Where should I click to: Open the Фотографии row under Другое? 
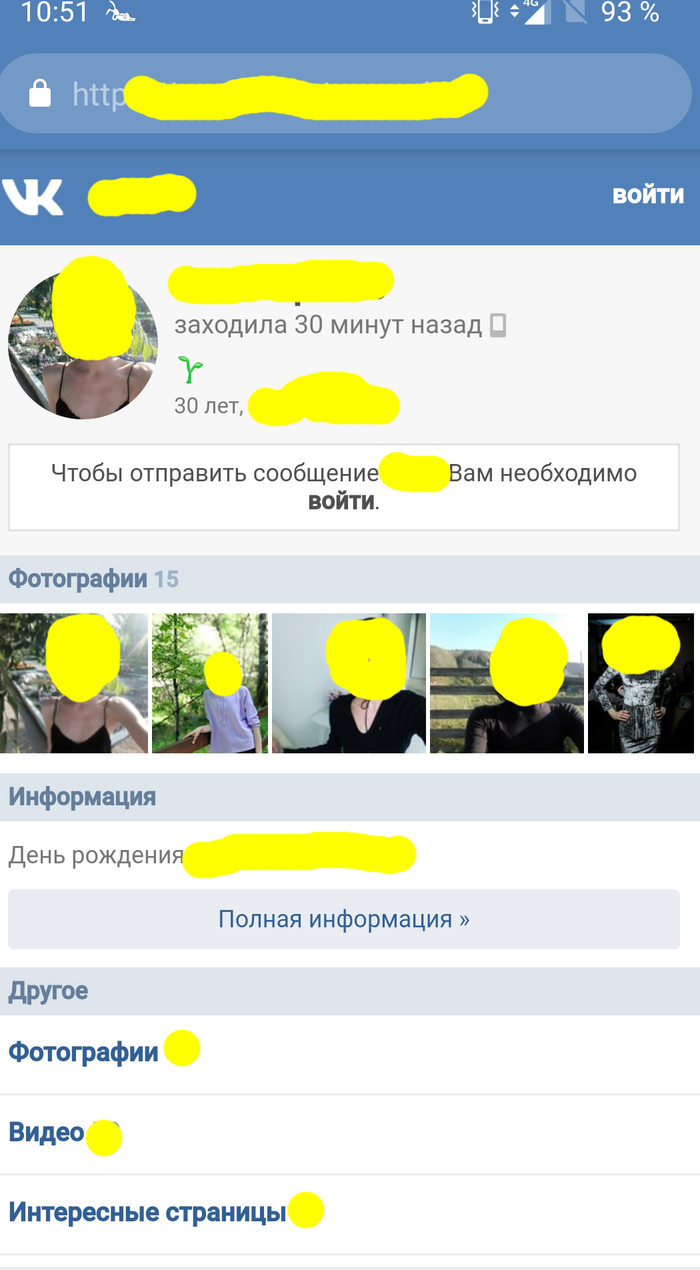[x=84, y=1052]
